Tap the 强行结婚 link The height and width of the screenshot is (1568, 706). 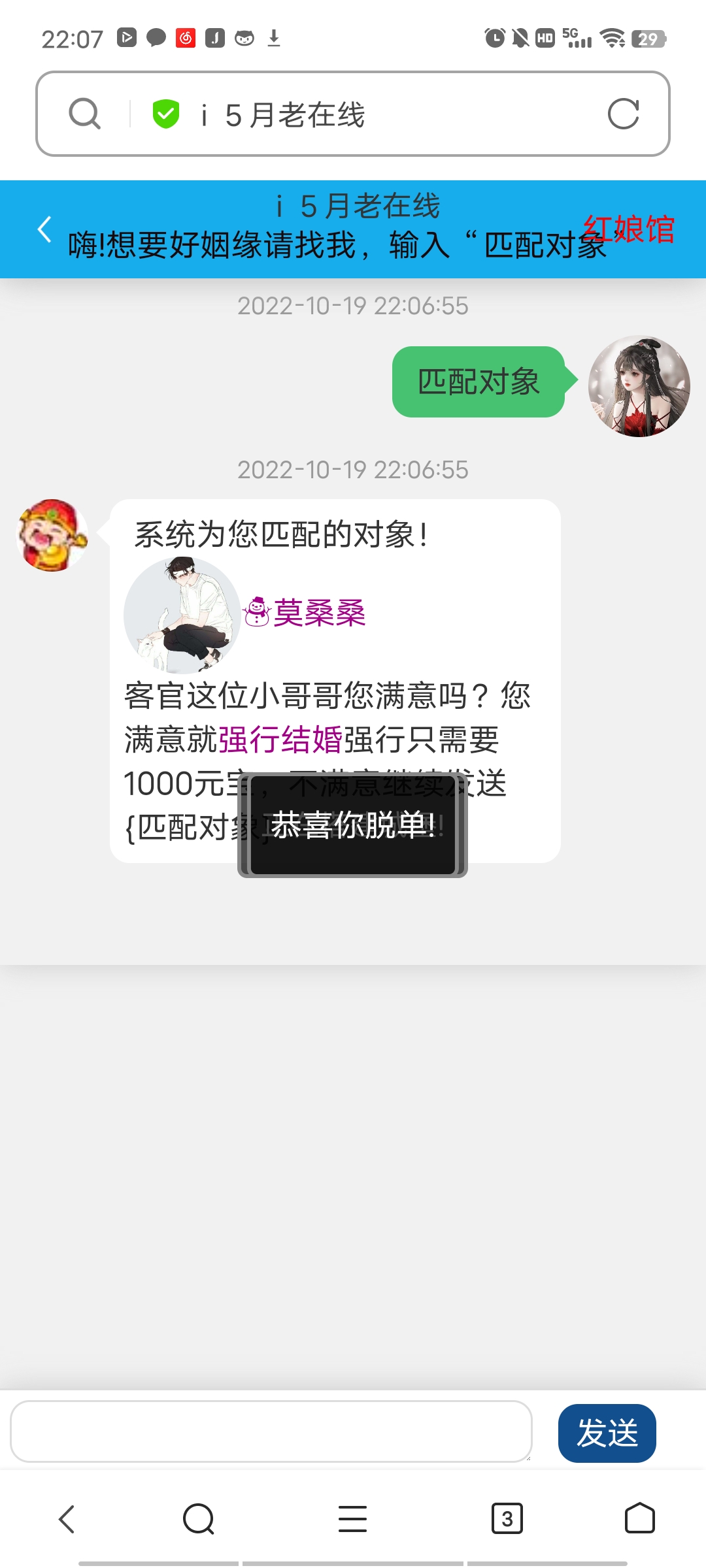coord(280,740)
